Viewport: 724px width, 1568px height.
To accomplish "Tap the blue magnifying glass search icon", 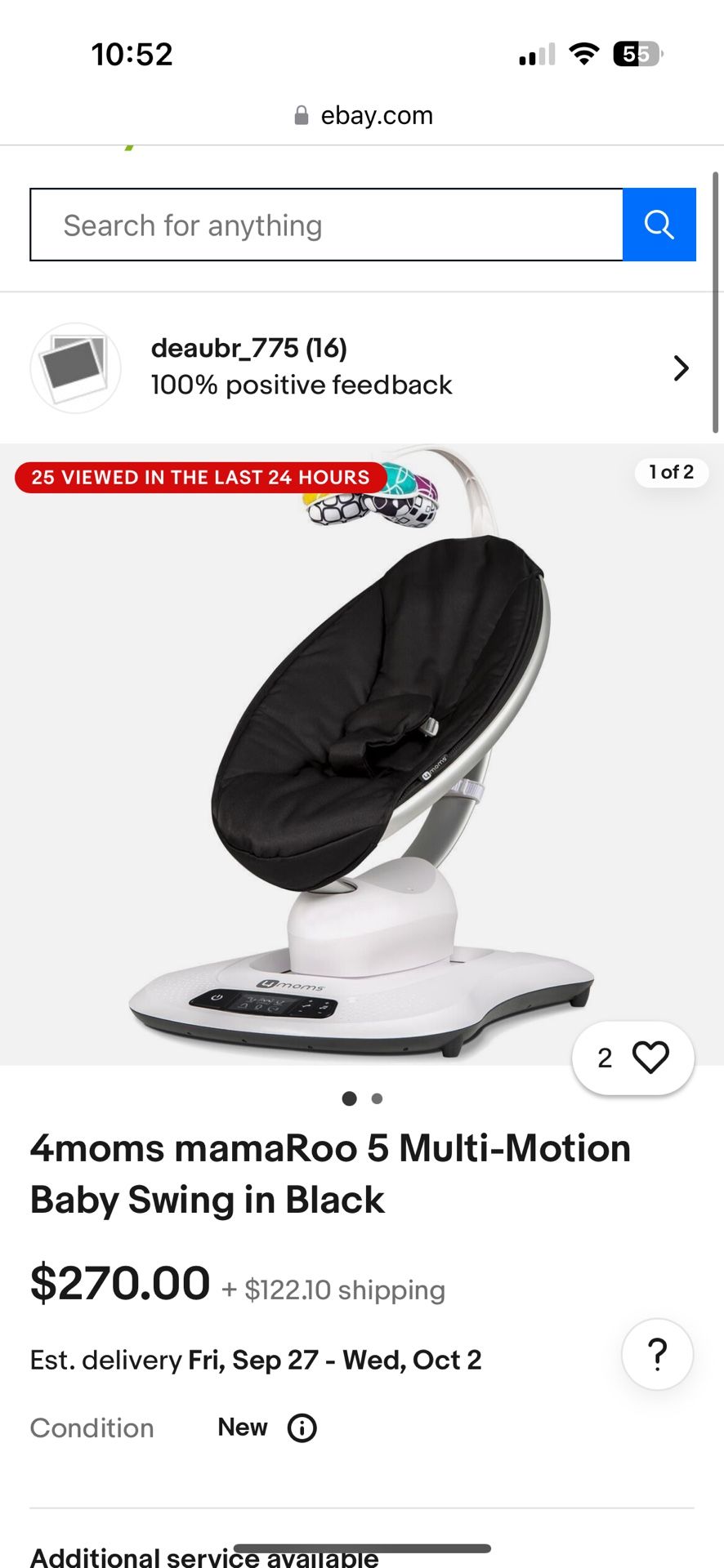I will pyautogui.click(x=659, y=225).
